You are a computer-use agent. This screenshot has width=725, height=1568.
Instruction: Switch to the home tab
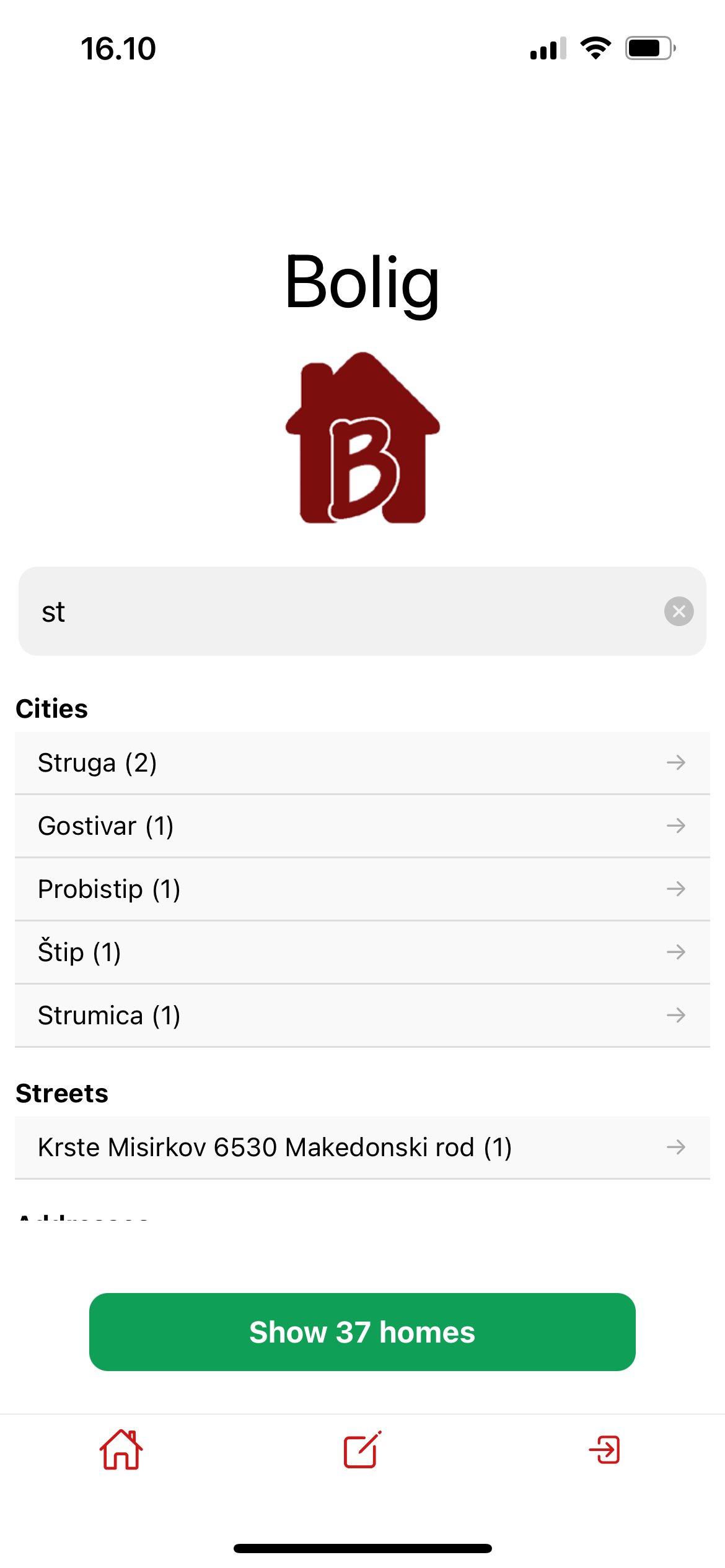tap(121, 1450)
